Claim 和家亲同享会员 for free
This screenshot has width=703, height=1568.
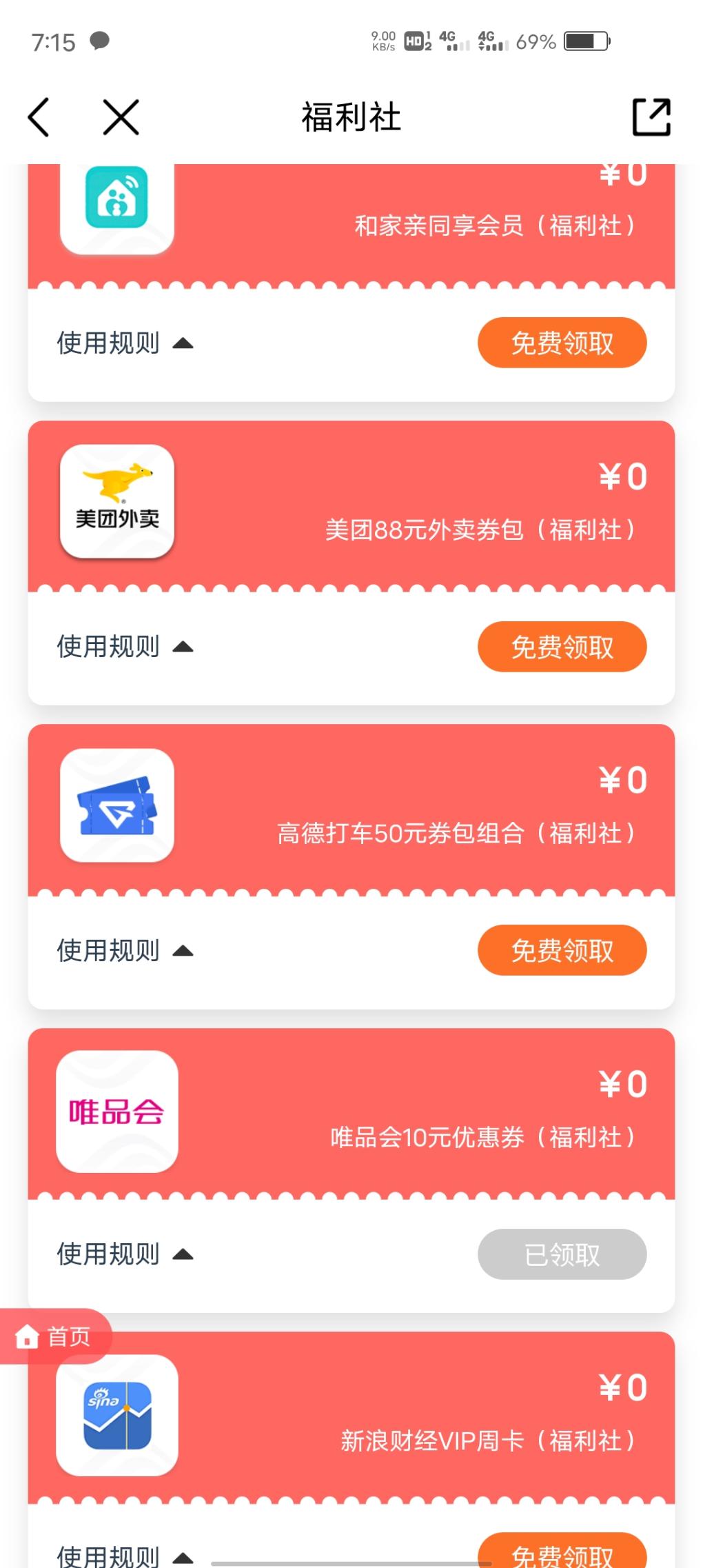click(x=562, y=343)
